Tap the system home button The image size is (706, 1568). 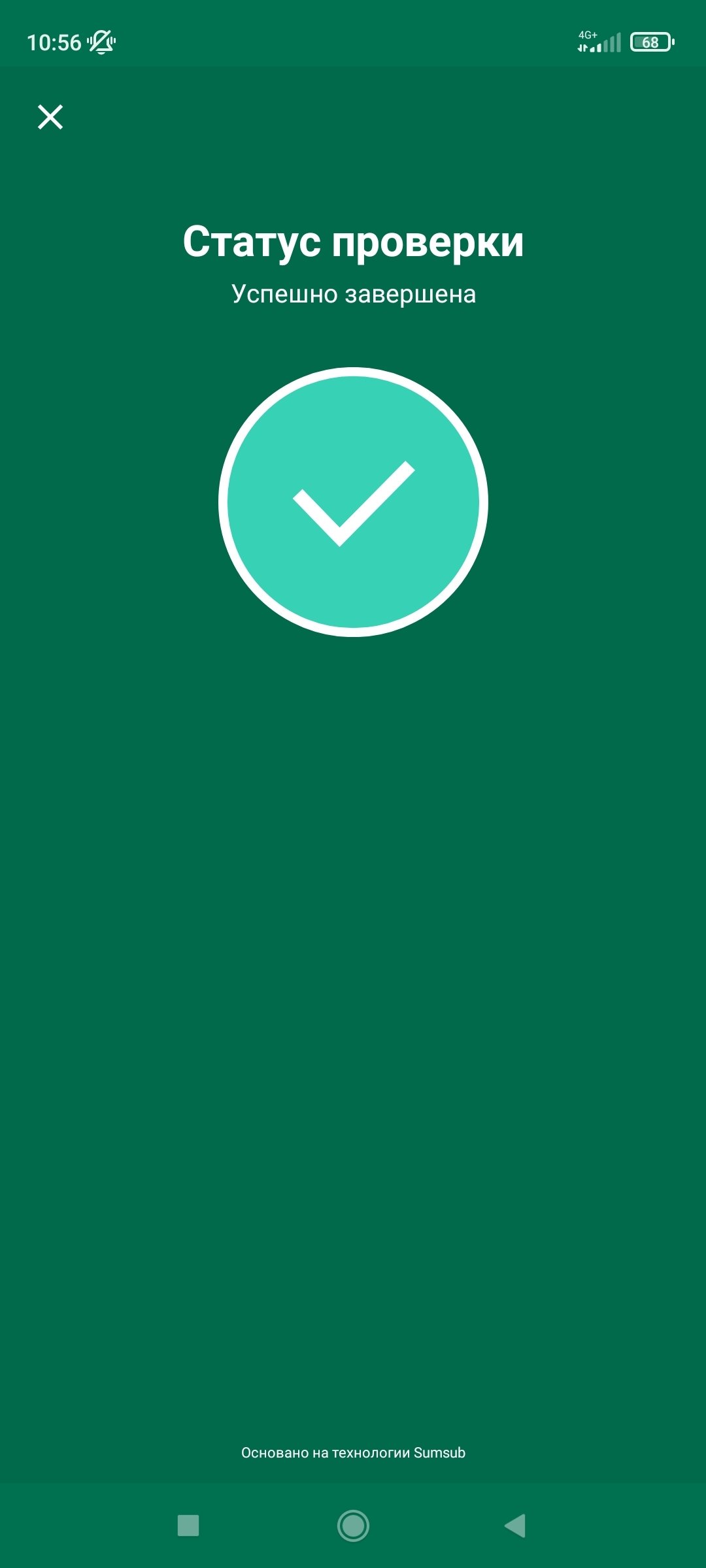(x=353, y=1526)
